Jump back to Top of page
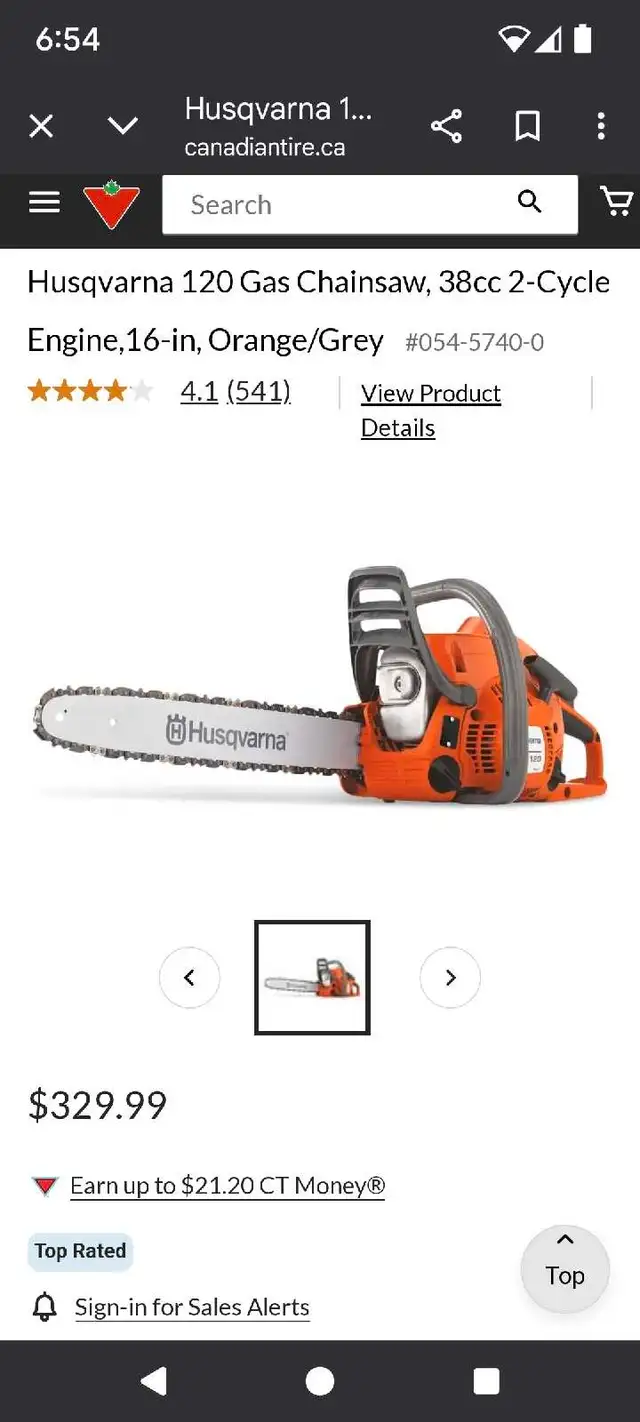640x1422 pixels. point(565,1268)
